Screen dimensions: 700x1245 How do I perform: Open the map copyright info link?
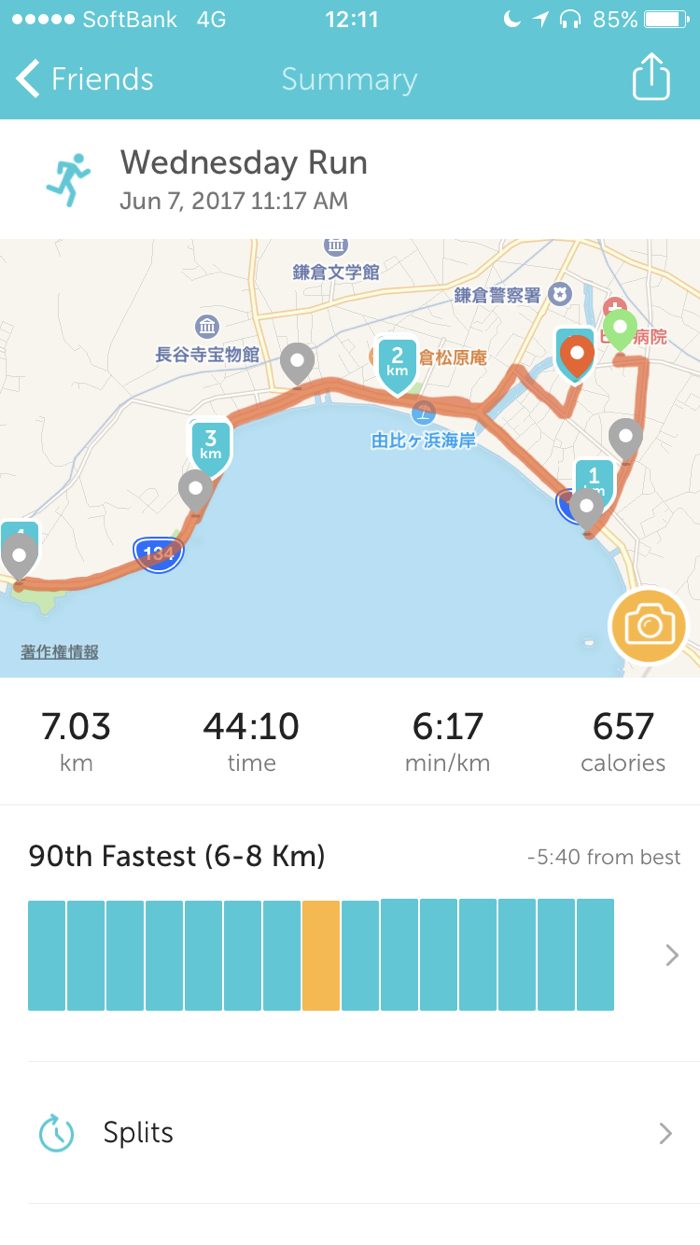pos(60,652)
